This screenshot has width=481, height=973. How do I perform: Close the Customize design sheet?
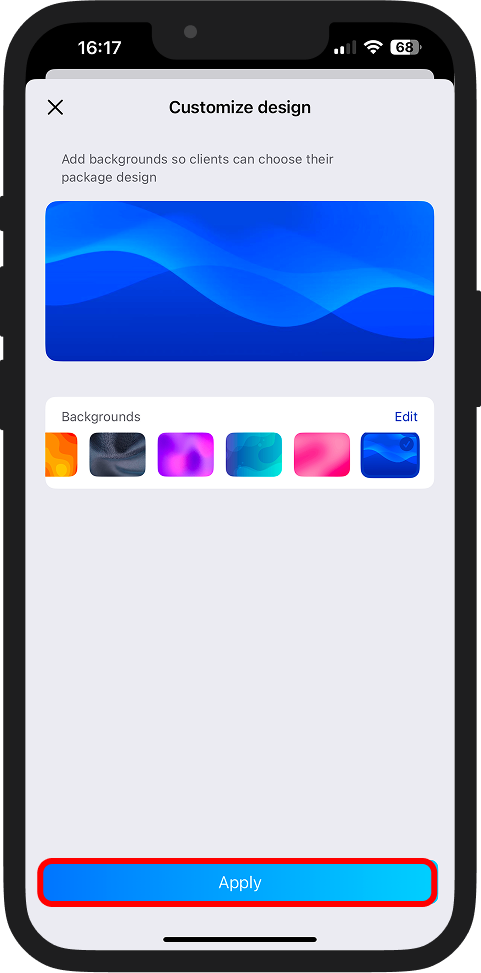[x=55, y=107]
